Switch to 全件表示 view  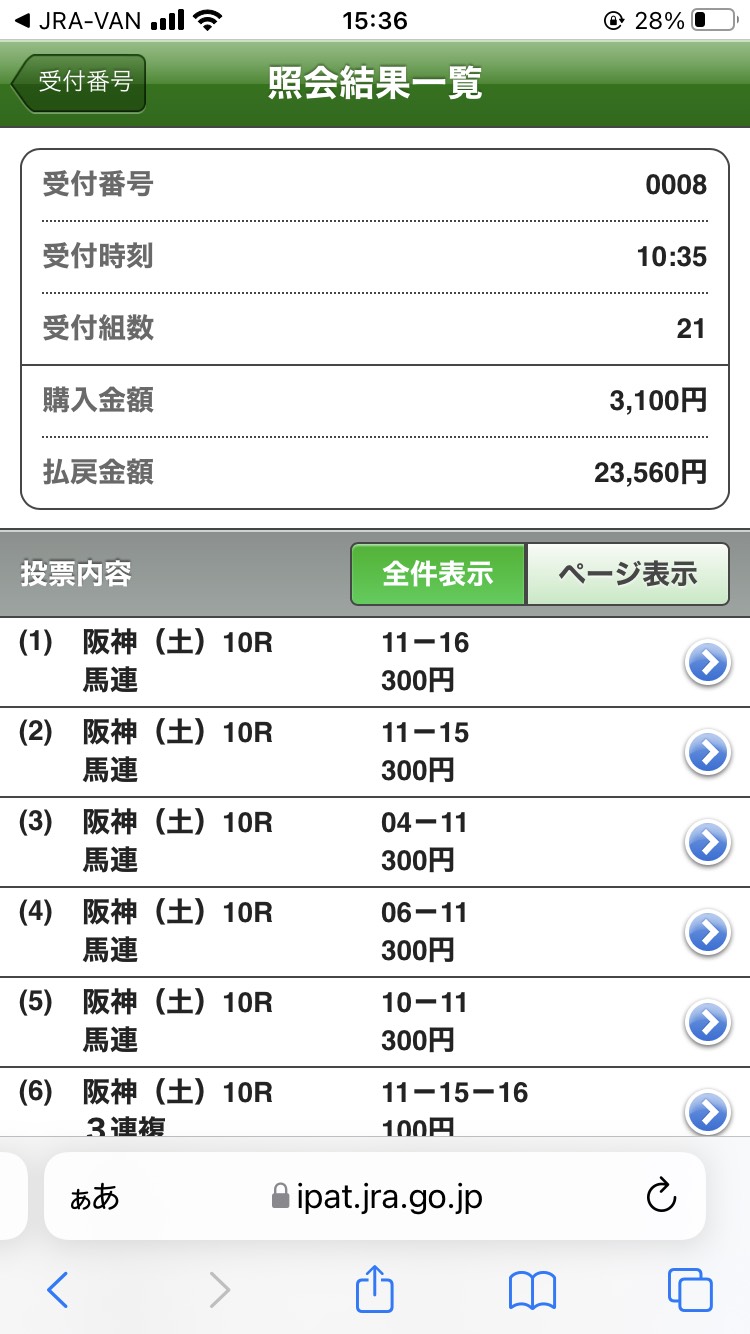(x=438, y=574)
